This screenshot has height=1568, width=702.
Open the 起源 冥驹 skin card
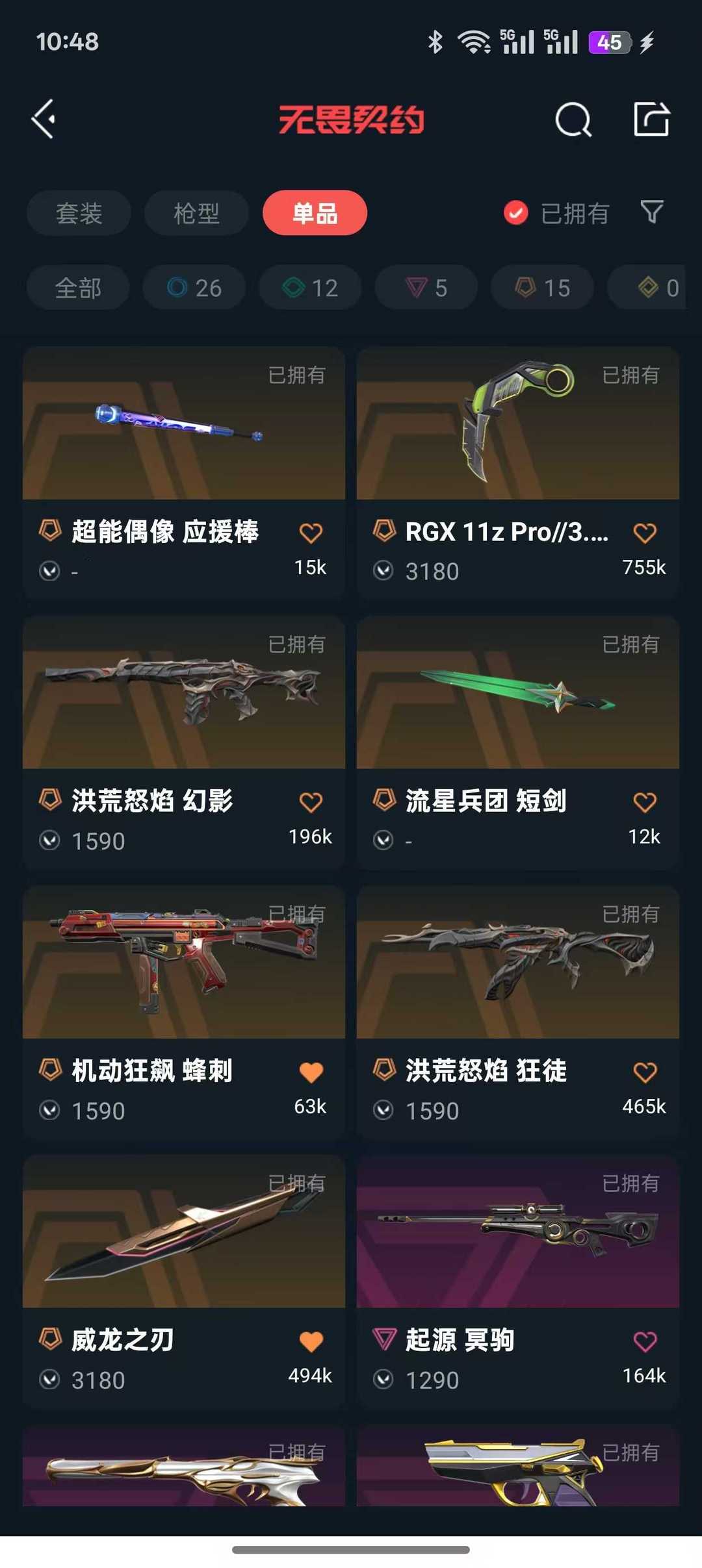click(x=518, y=1282)
